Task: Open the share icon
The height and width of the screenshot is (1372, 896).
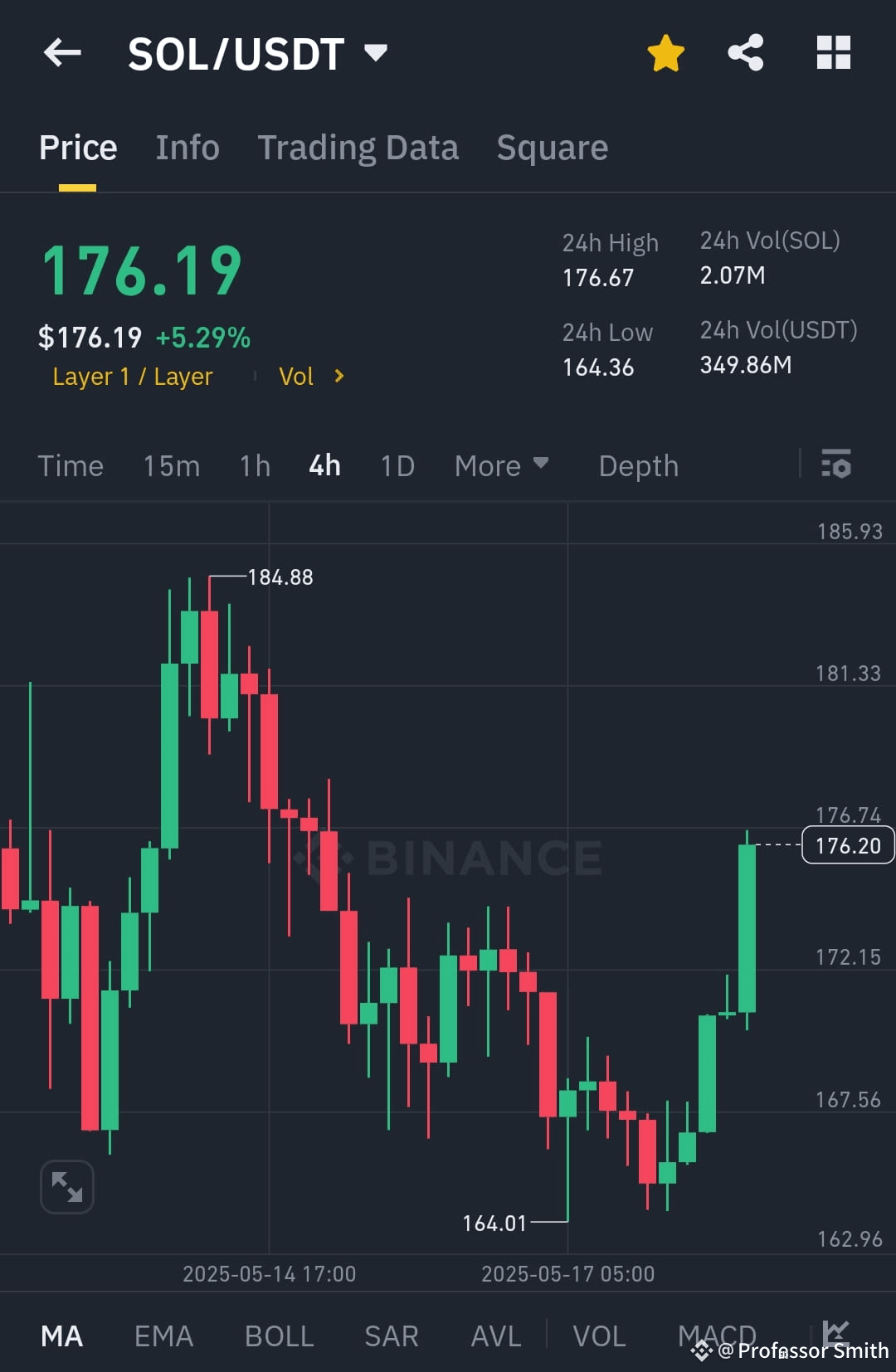Action: point(745,52)
